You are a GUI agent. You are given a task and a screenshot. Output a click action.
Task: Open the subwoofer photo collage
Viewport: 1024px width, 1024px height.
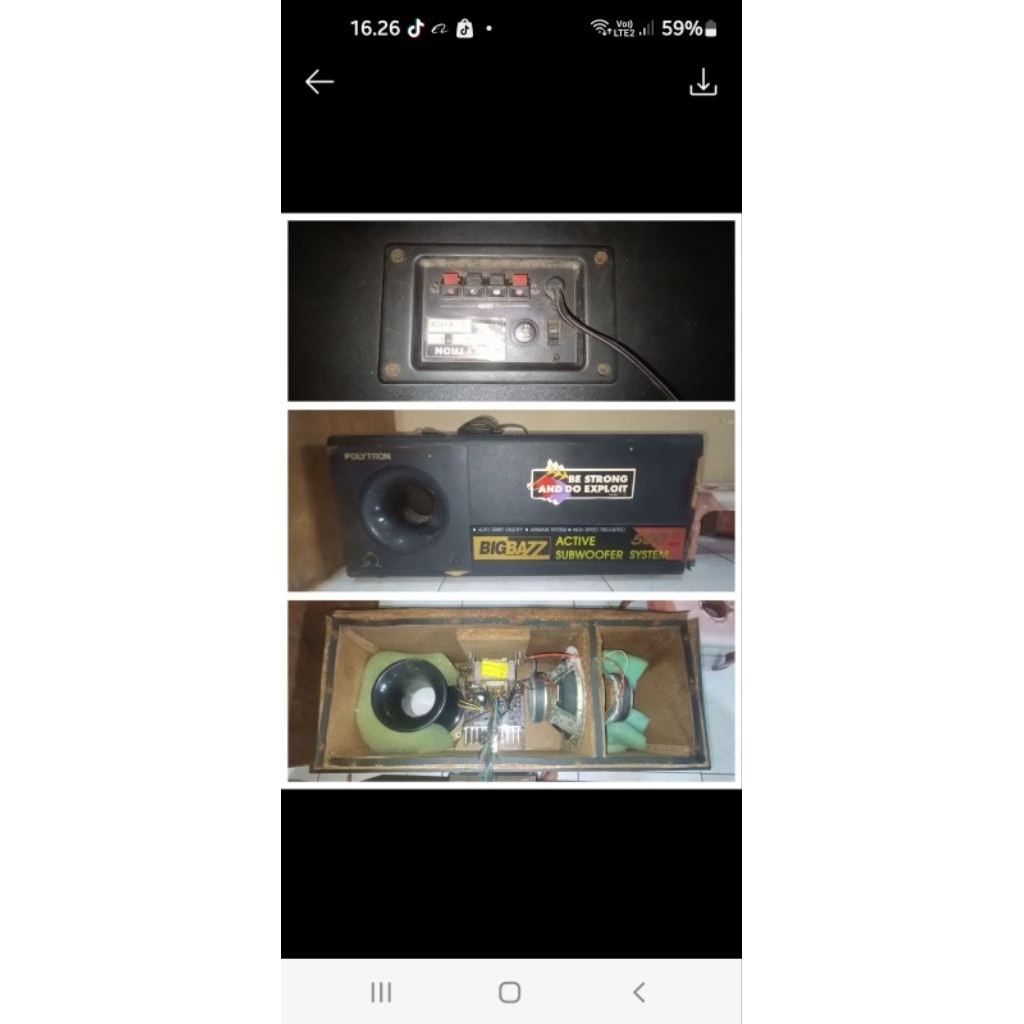tap(511, 500)
